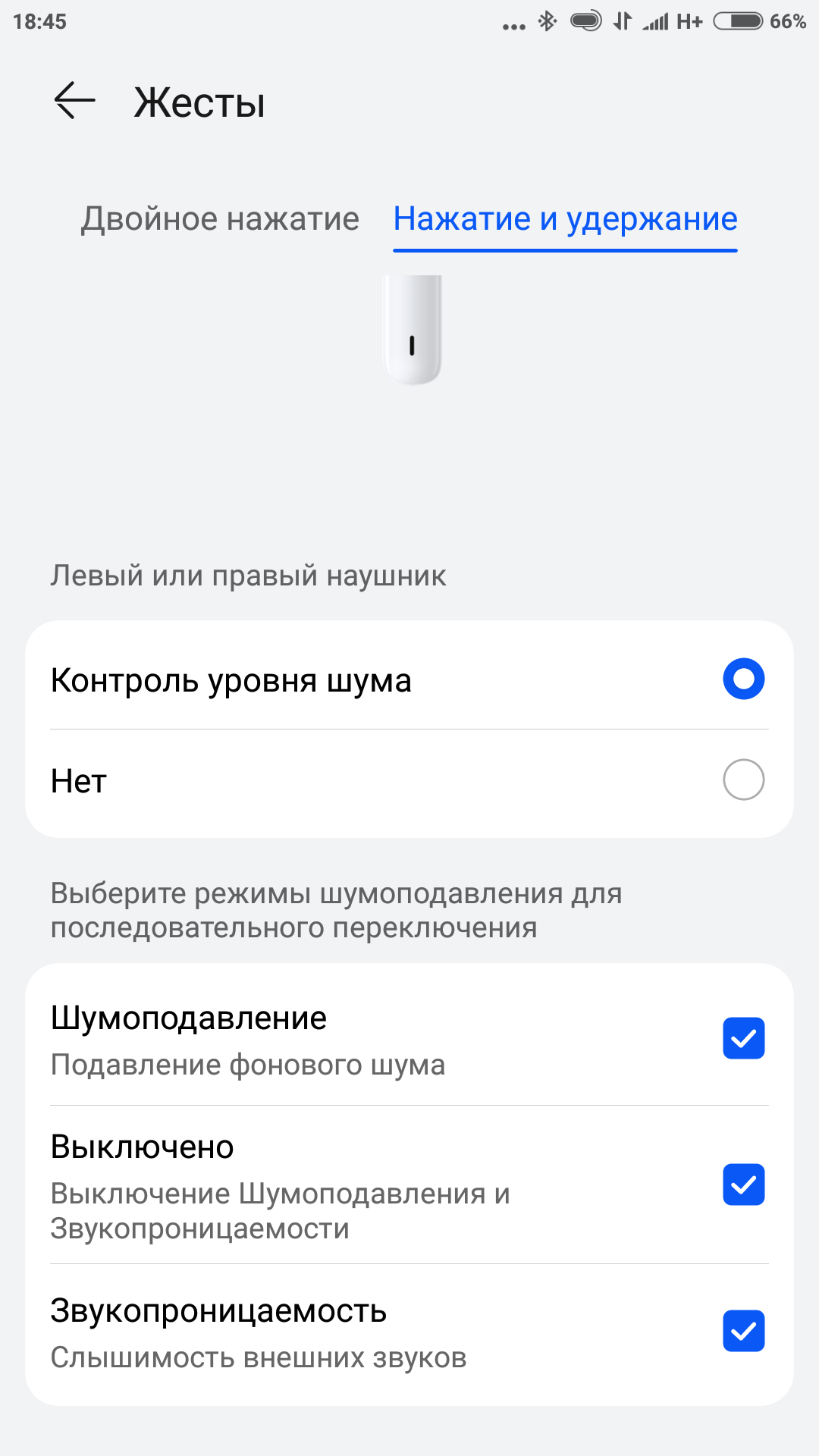Uncheck the Шумоподавление mode

coord(743,1038)
